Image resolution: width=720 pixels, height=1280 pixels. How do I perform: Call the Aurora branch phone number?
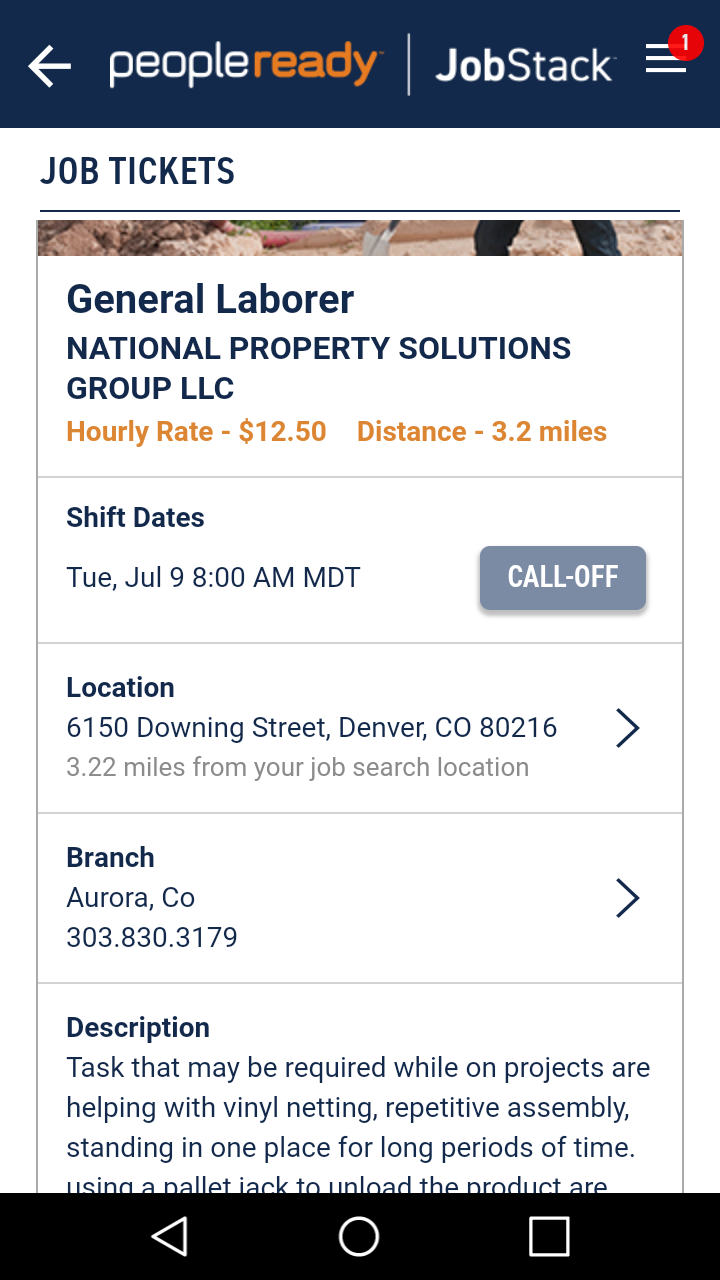[152, 937]
